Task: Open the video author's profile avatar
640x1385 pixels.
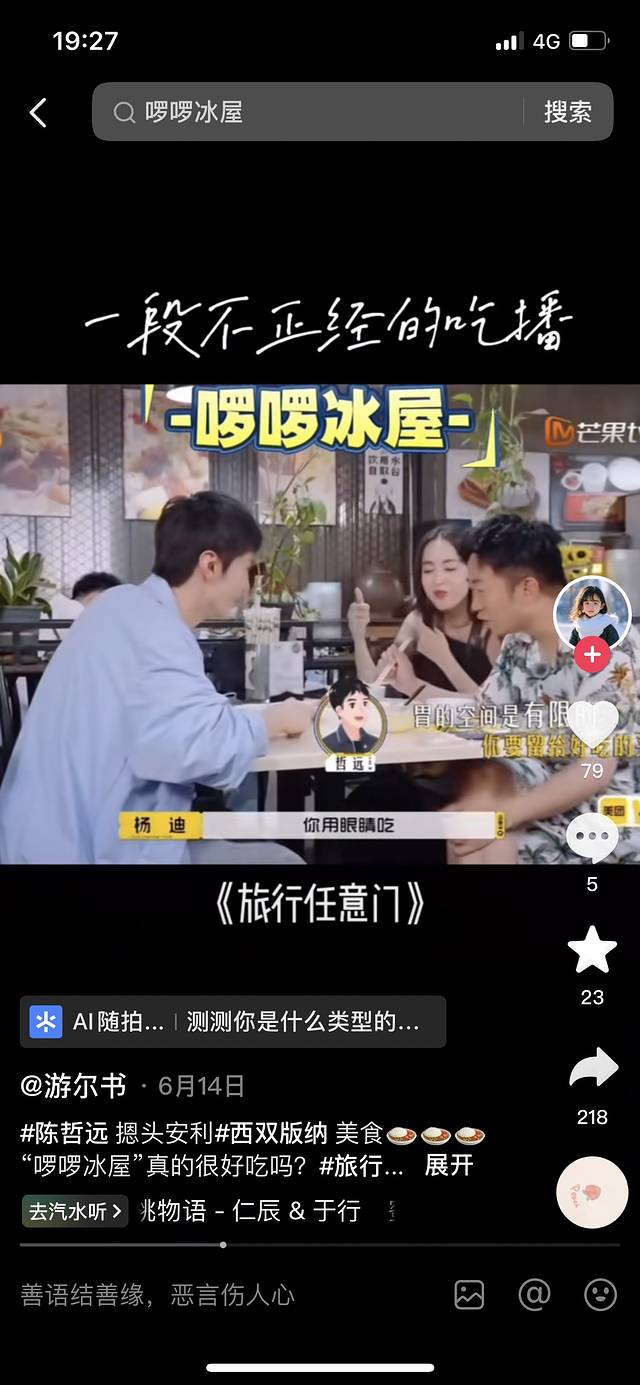Action: (592, 612)
